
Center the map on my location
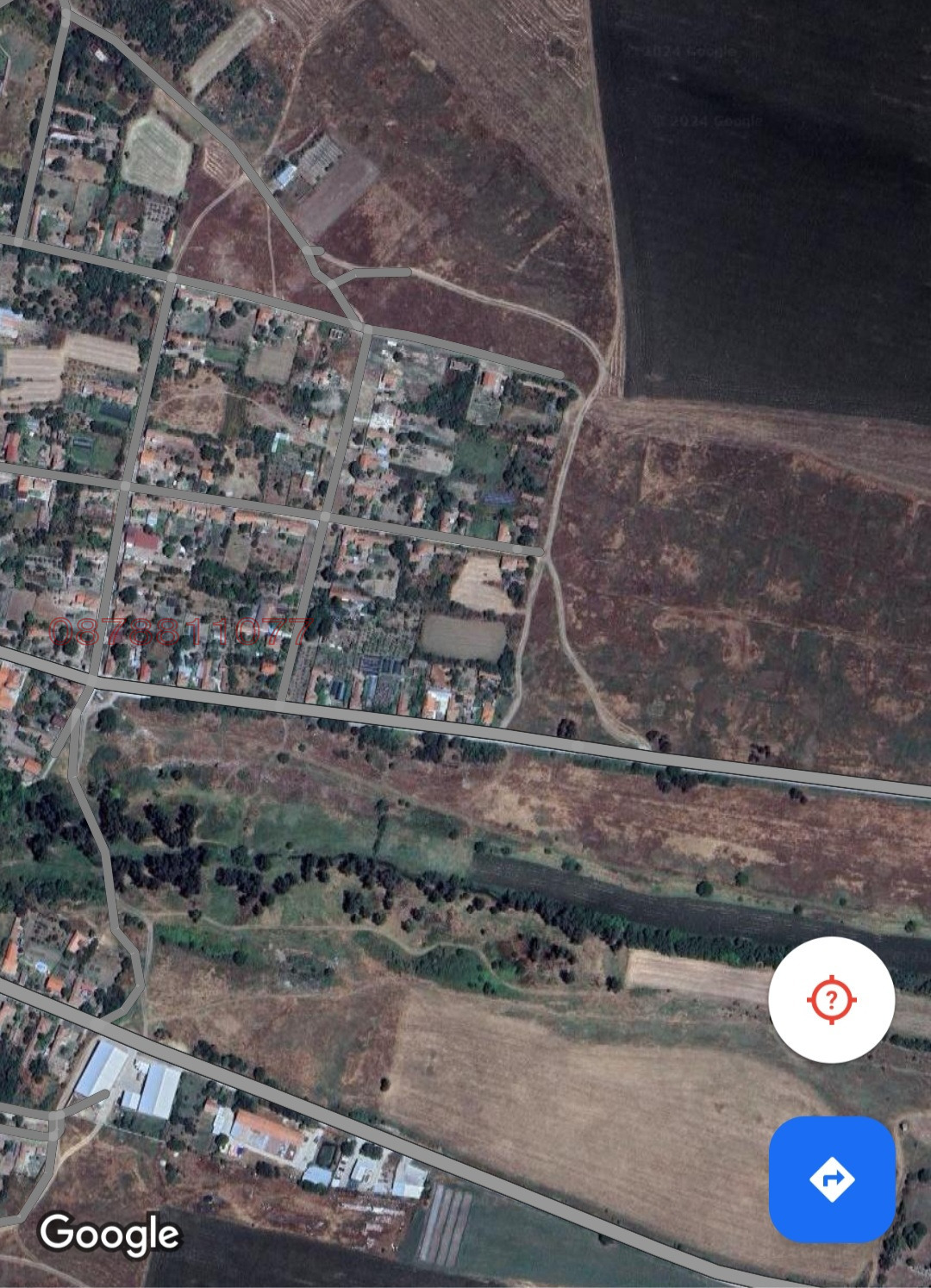(831, 1000)
